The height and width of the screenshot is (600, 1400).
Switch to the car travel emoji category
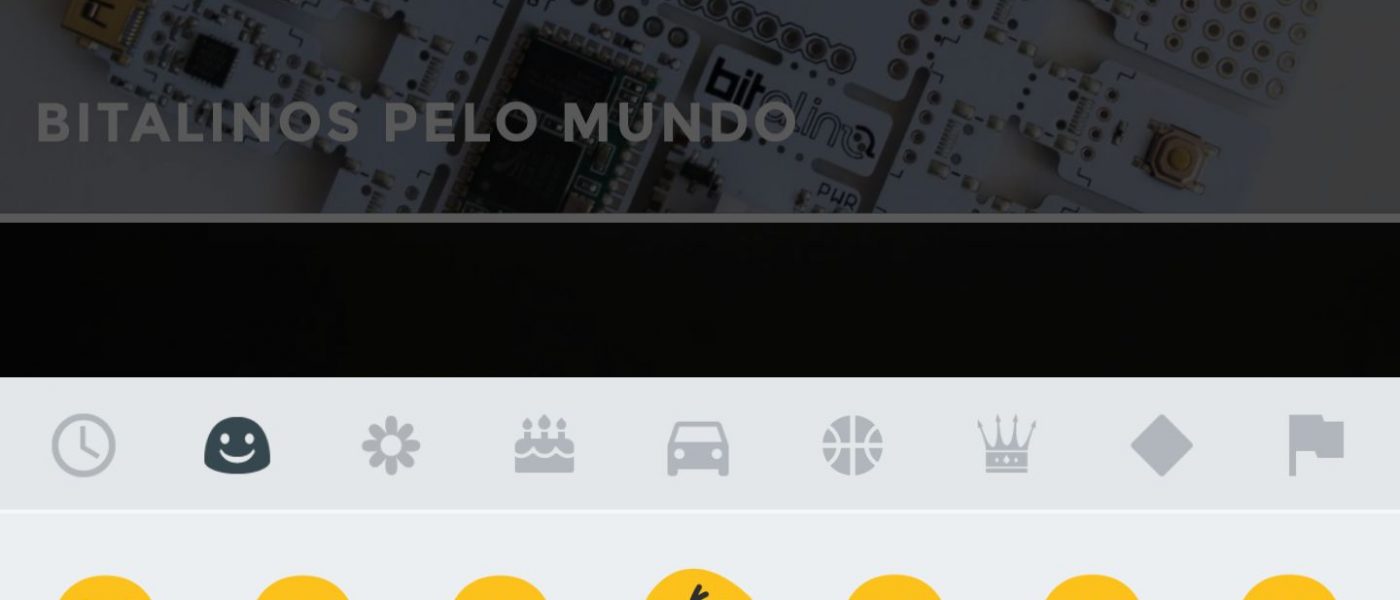[x=698, y=447]
